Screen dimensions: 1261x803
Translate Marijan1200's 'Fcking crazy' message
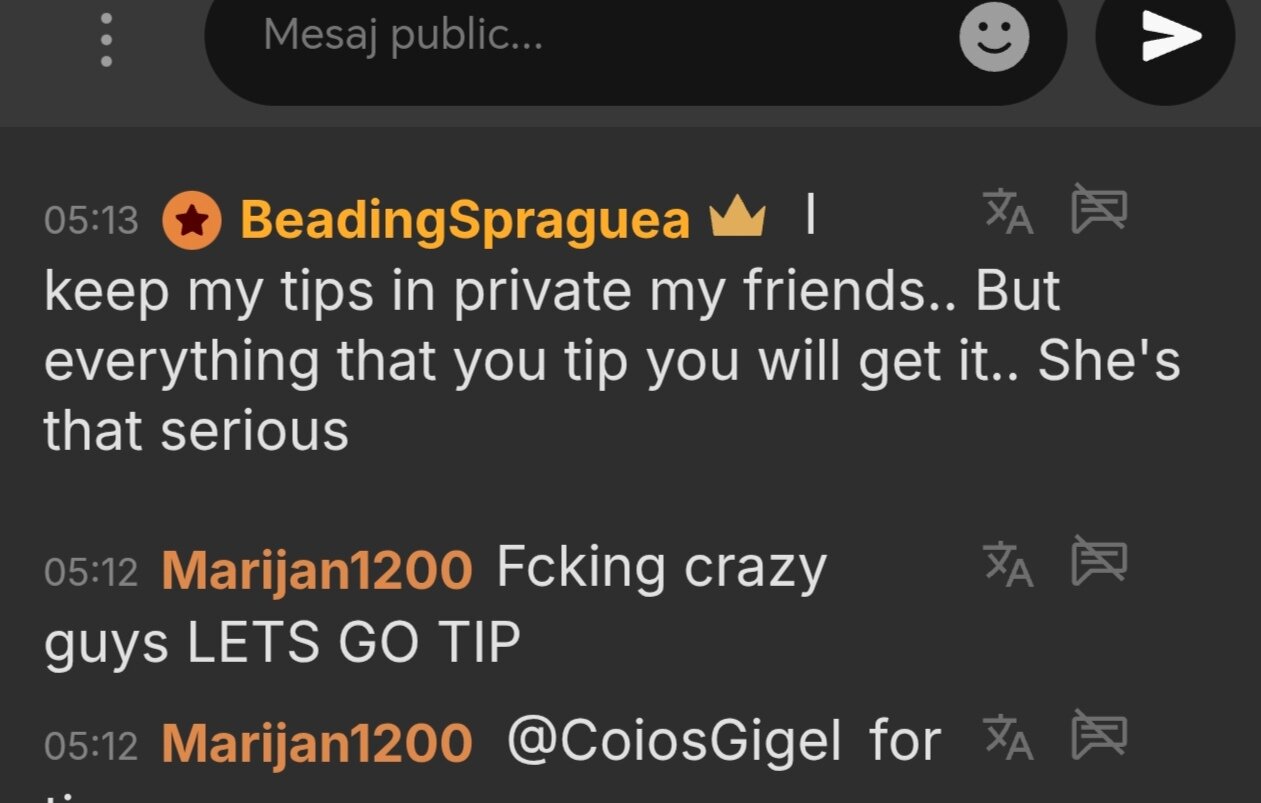(x=1008, y=562)
